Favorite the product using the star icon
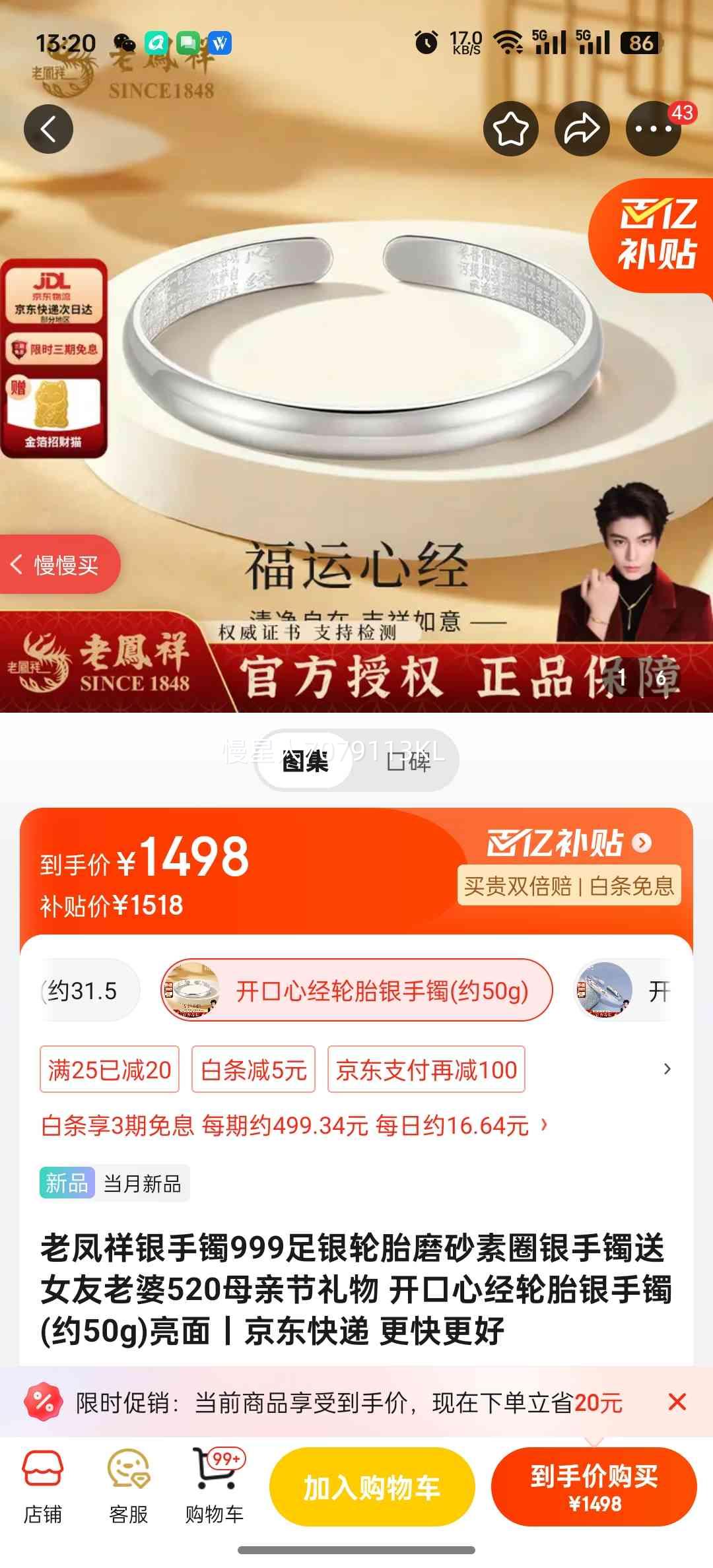This screenshot has height=1568, width=713. coord(510,128)
